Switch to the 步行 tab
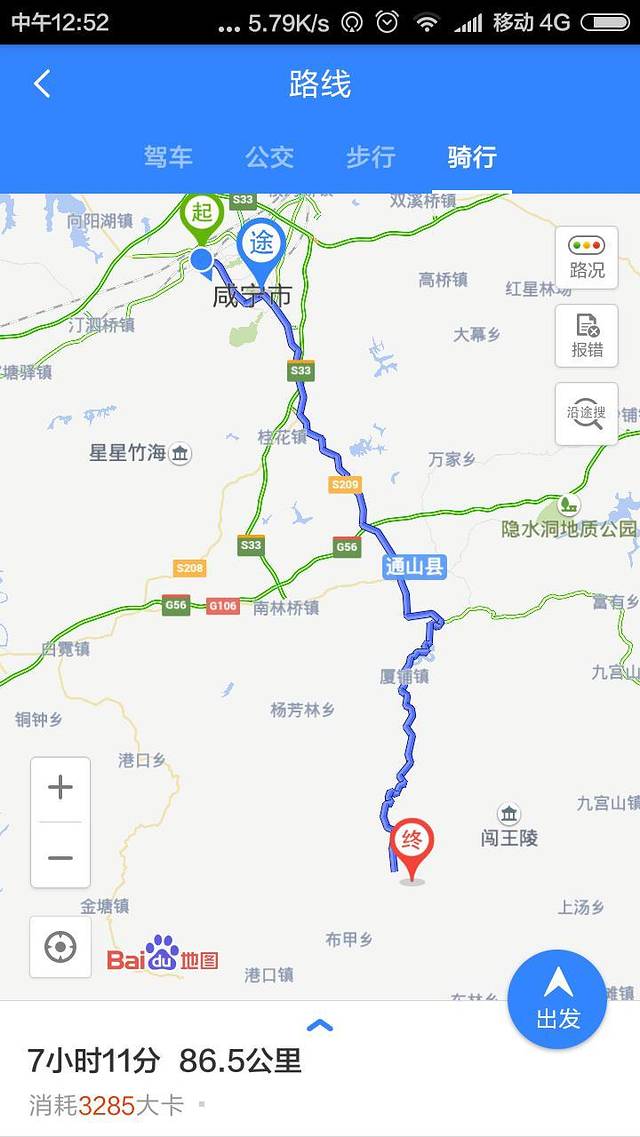The height and width of the screenshot is (1137, 640). [371, 157]
